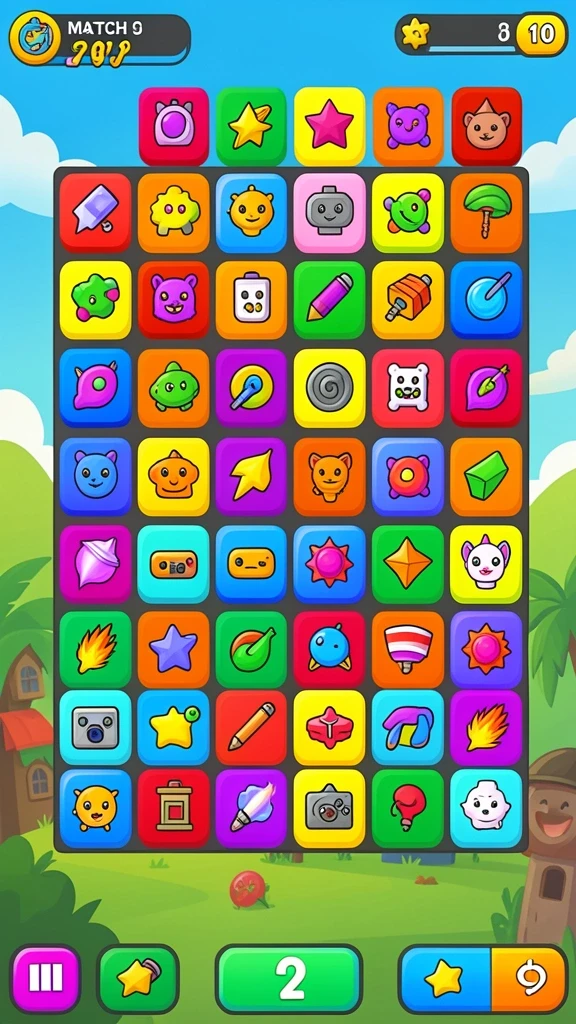Select the green mushroom tile on orange
This screenshot has height=1024, width=576.
[x=486, y=213]
